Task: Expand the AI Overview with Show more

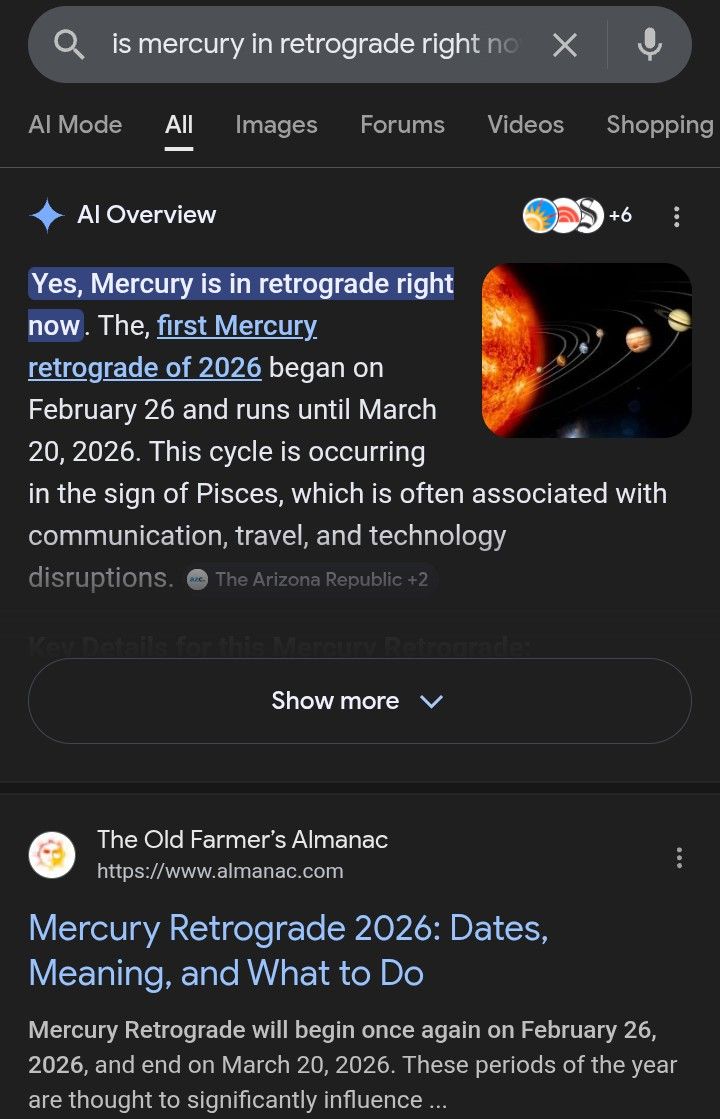Action: pos(359,701)
